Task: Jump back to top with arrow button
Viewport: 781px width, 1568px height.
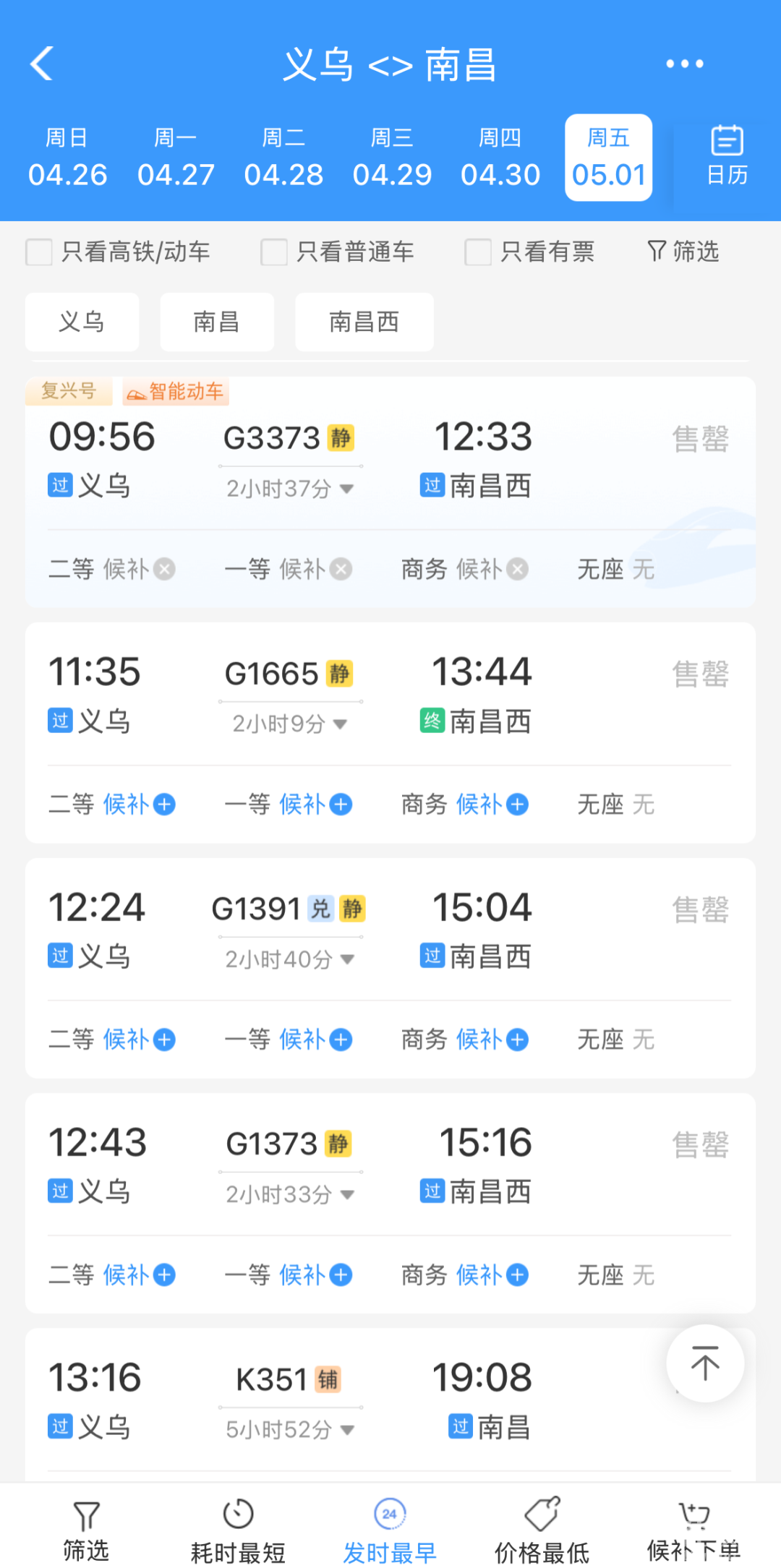Action: coord(705,1364)
